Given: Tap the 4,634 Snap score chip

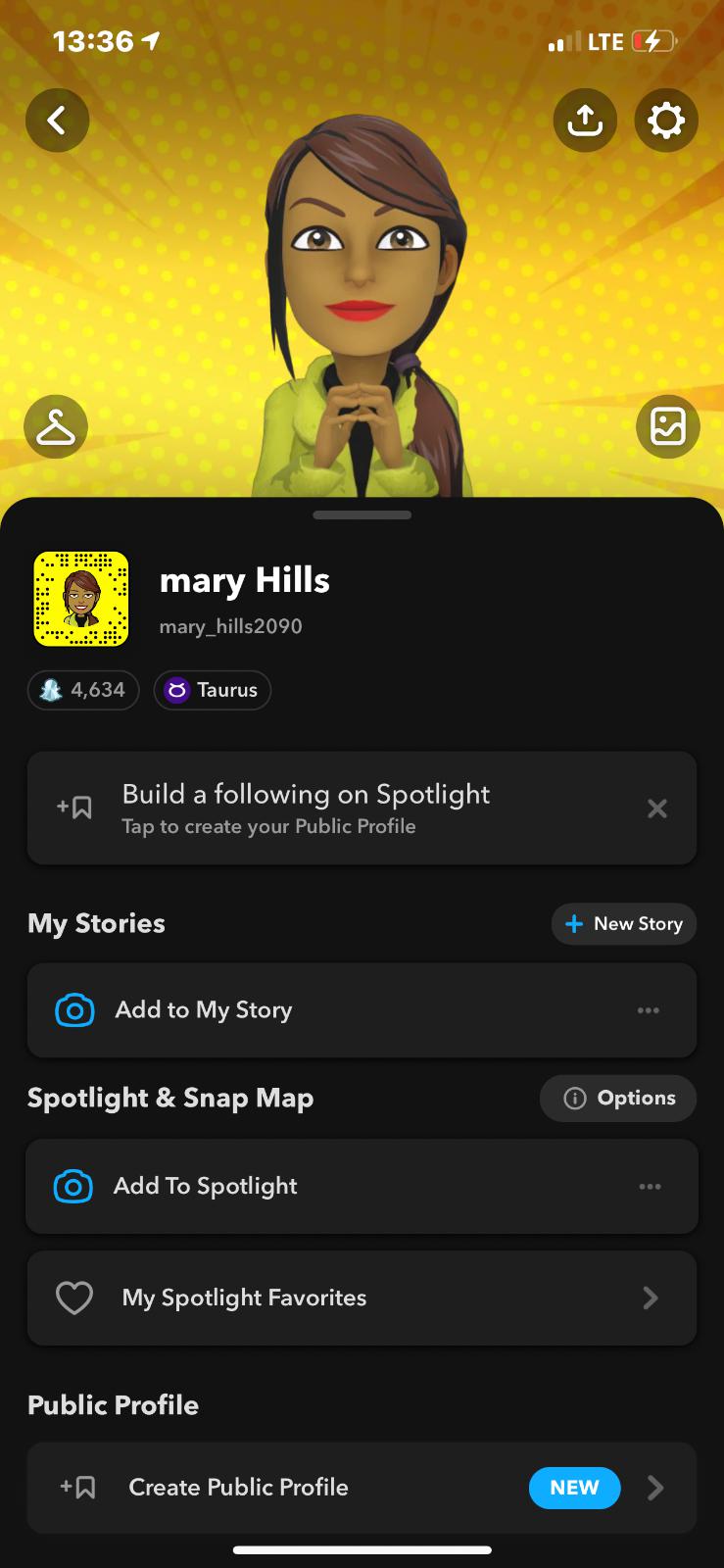Looking at the screenshot, I should point(83,690).
